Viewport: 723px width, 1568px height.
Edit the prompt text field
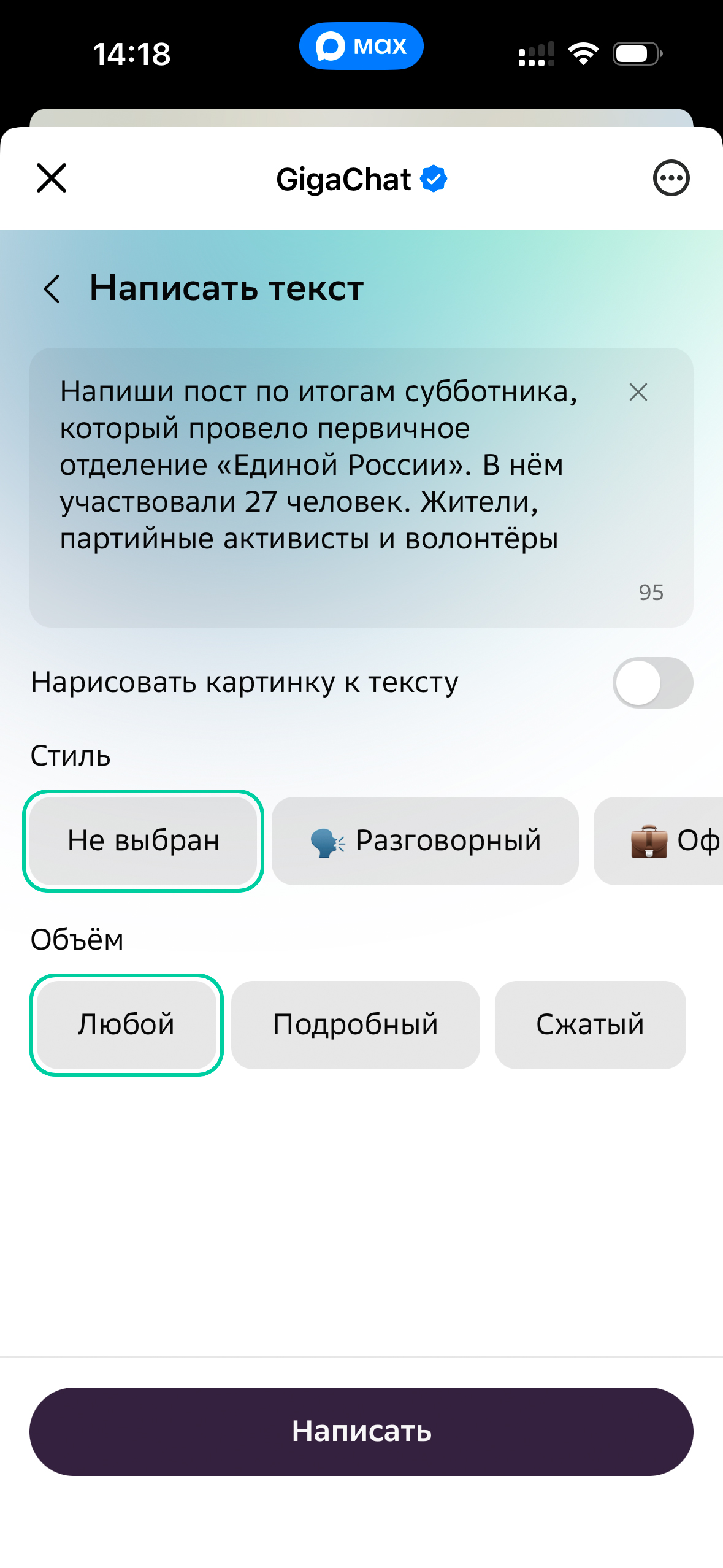tap(361, 488)
